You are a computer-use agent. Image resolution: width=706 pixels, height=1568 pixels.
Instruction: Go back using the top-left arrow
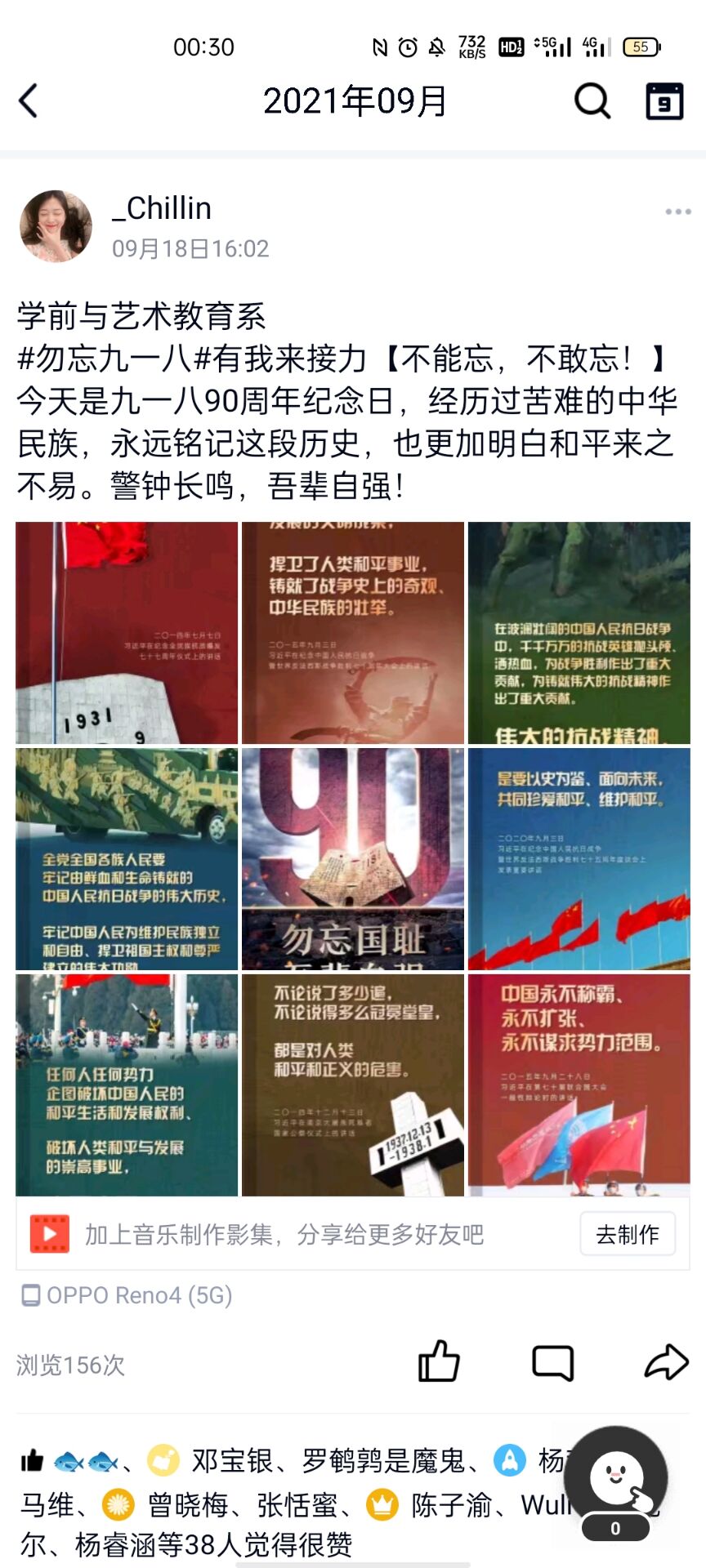click(29, 101)
